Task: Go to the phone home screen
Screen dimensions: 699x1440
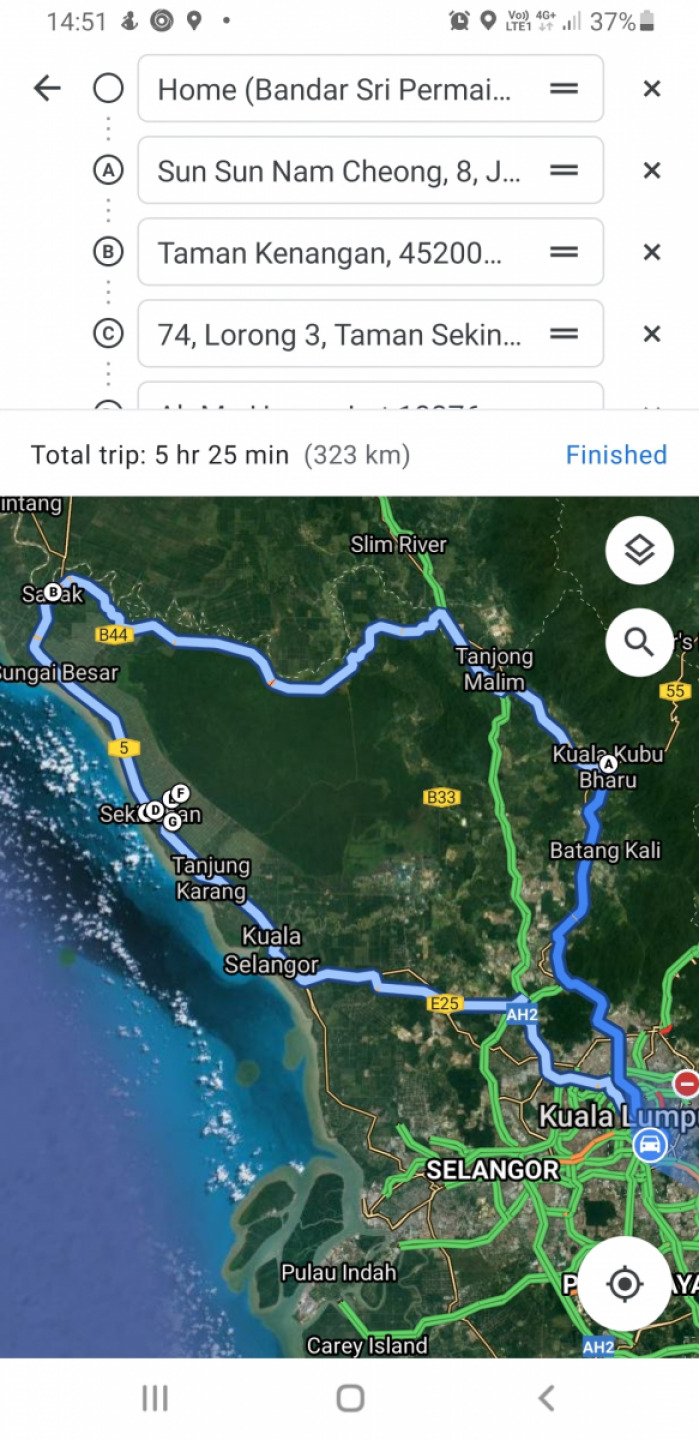Action: [x=350, y=1398]
